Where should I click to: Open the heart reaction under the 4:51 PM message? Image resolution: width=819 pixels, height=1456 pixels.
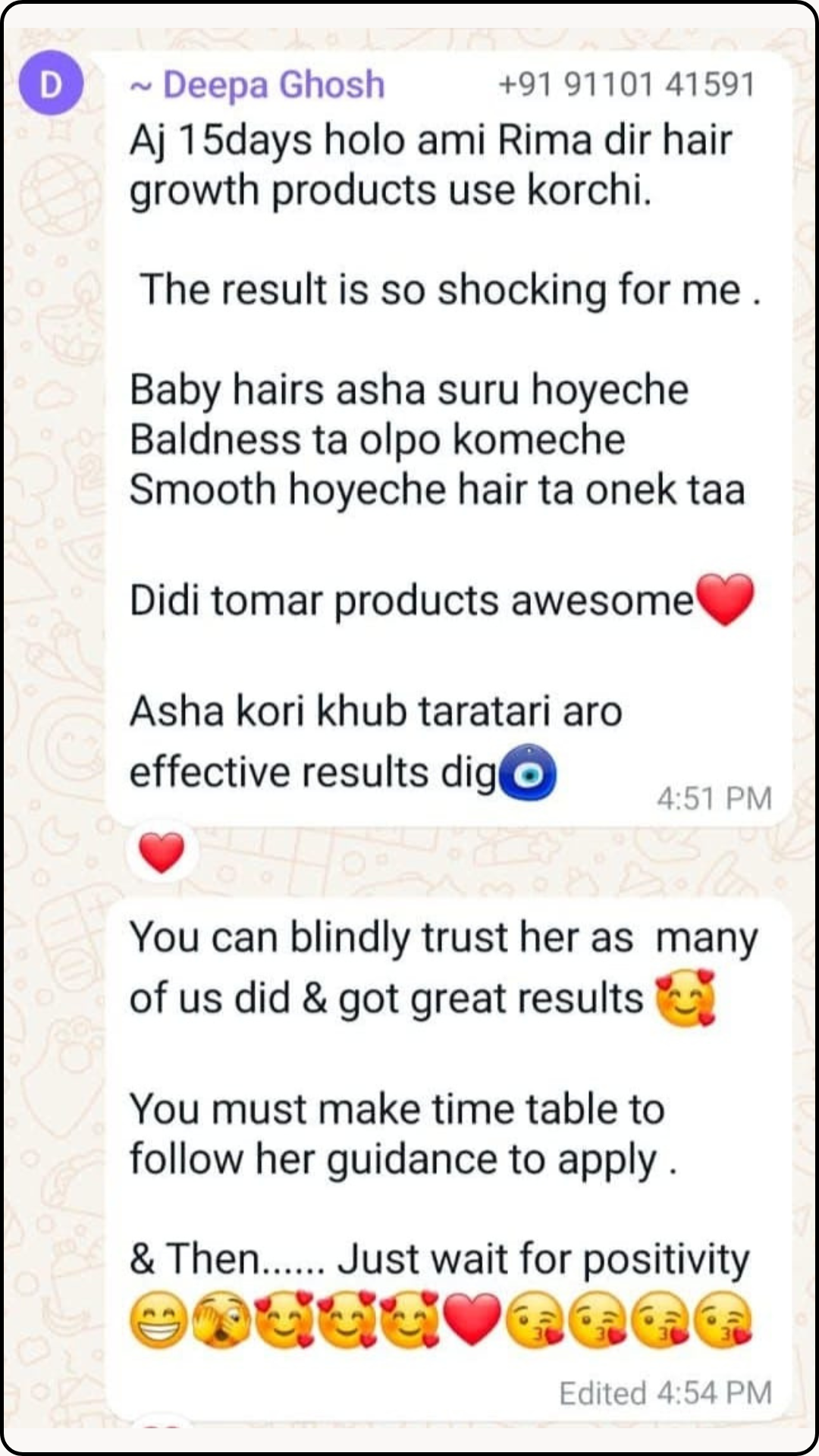pos(162,852)
